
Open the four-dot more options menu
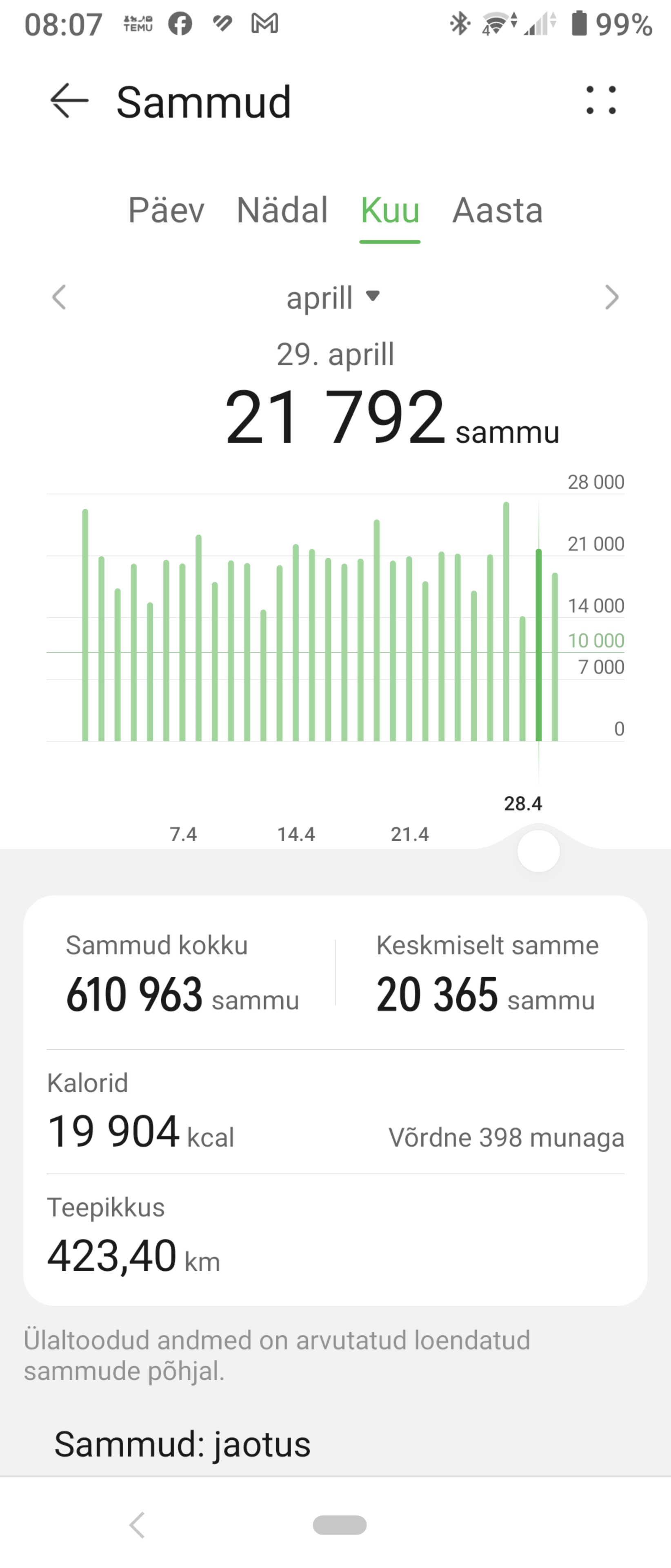[600, 100]
